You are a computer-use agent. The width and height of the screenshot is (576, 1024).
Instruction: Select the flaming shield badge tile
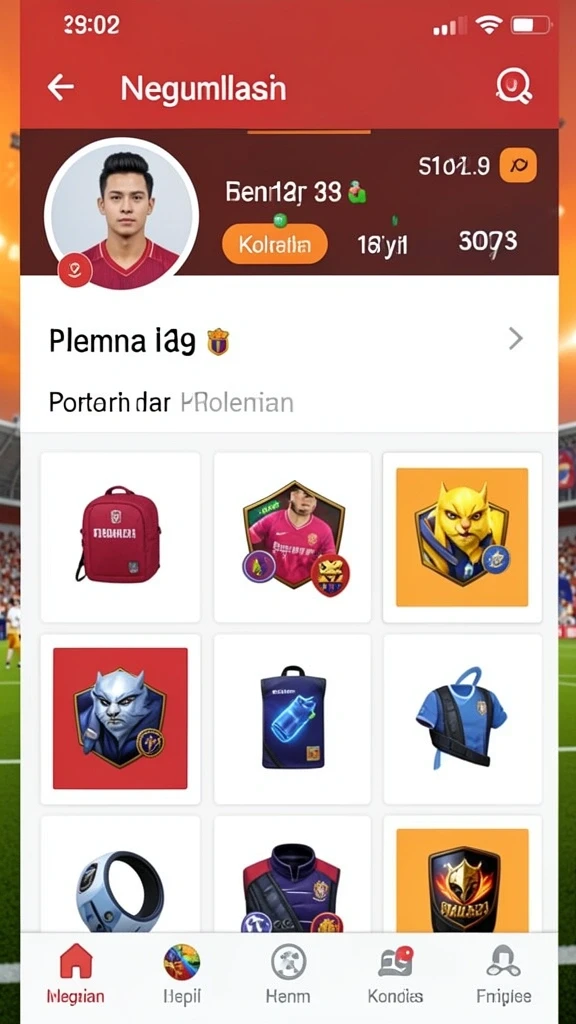(462, 874)
